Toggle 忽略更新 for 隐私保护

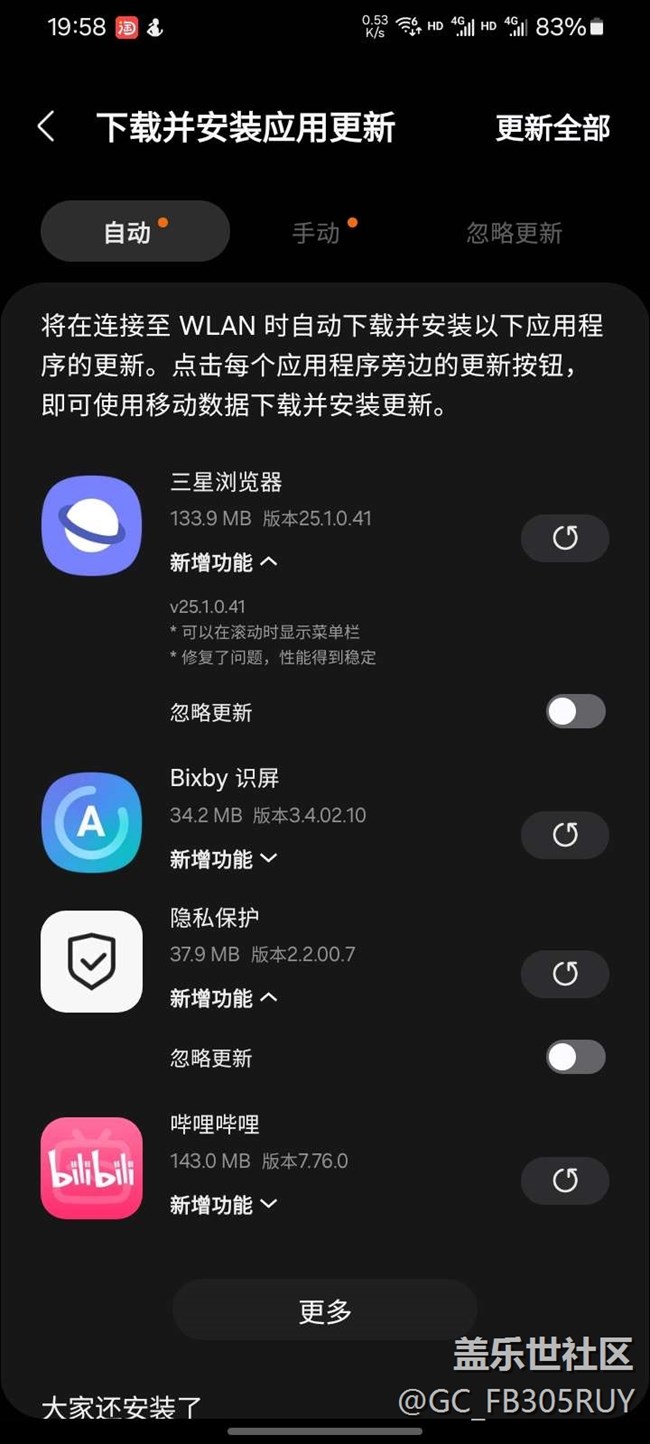pyautogui.click(x=576, y=1057)
